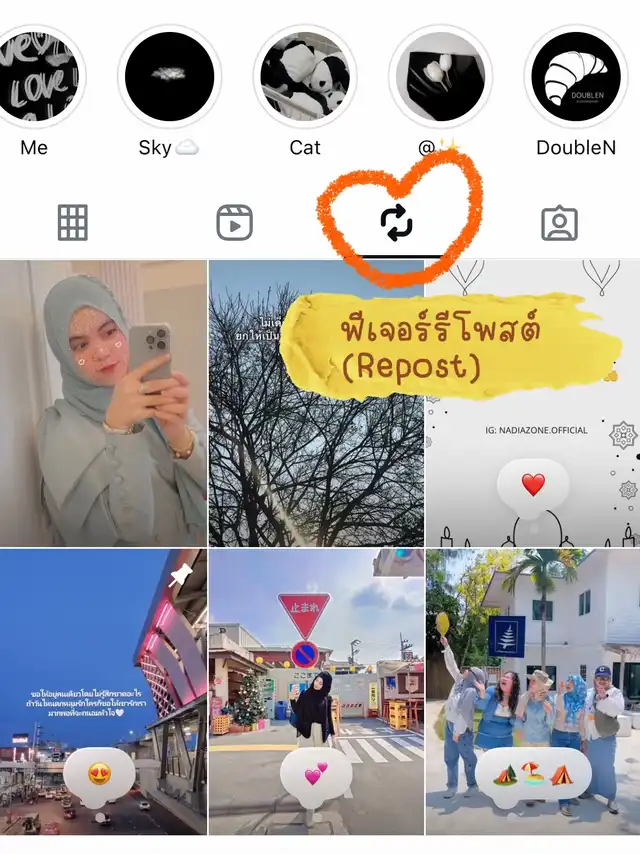Open the mirror selfie repost in gray hijab

[x=103, y=402]
